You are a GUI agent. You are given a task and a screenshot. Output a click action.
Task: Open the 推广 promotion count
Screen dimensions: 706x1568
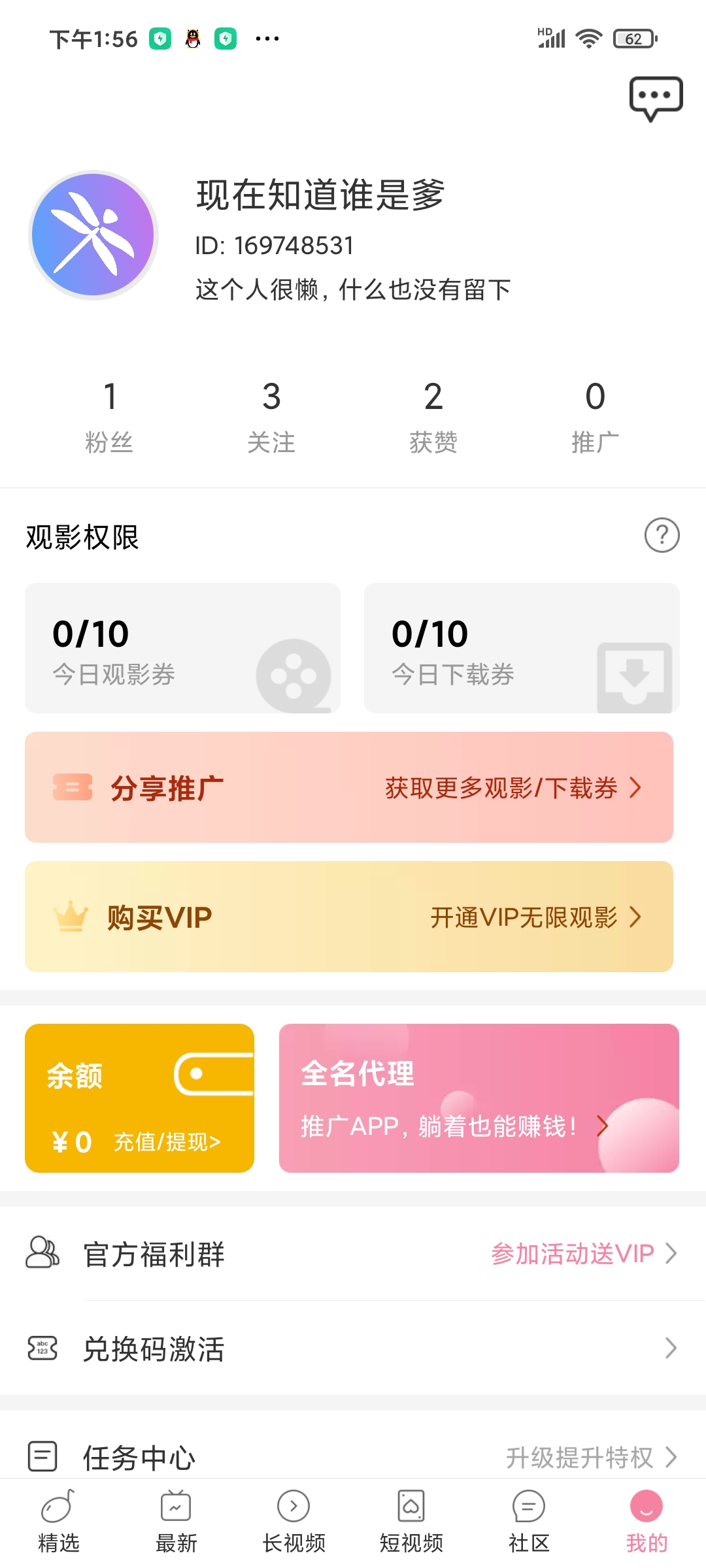point(595,416)
